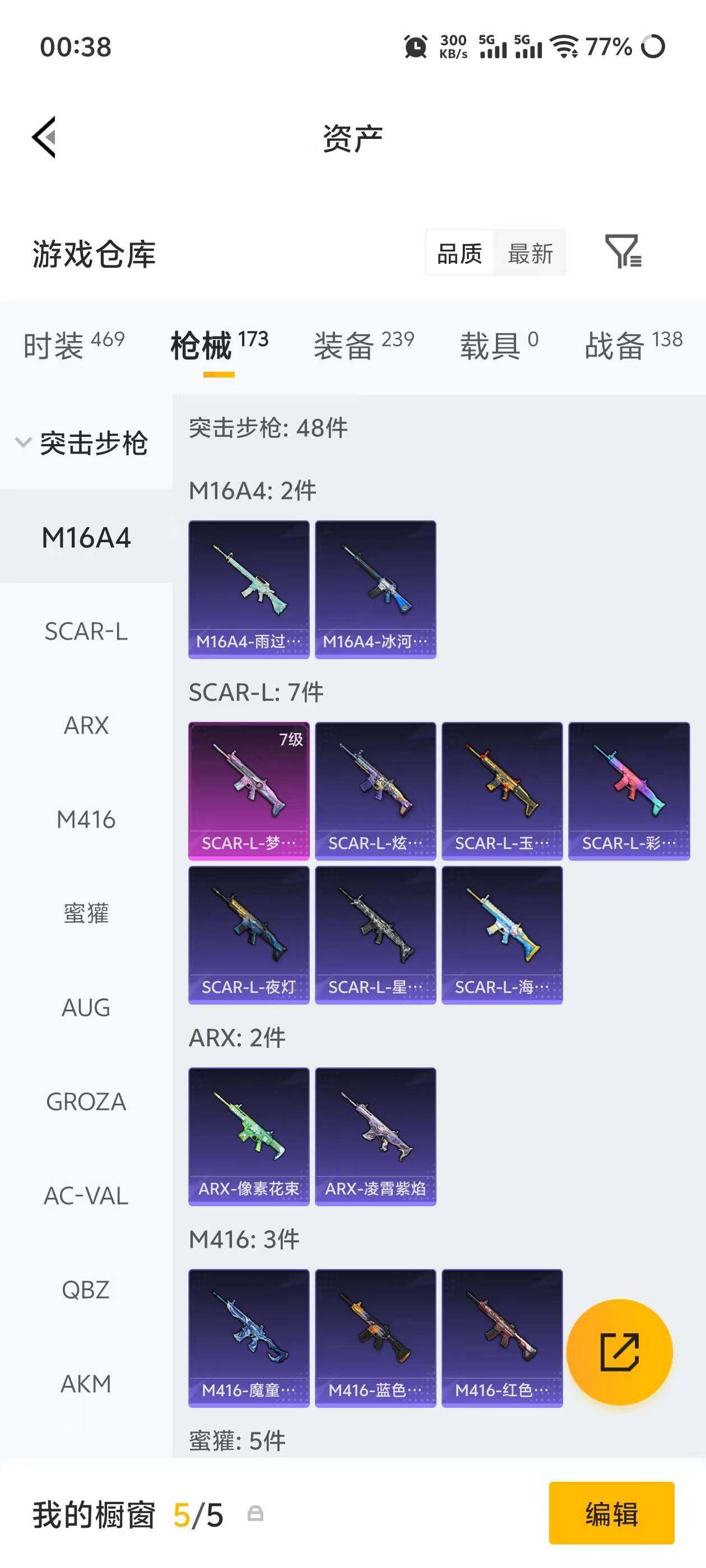Open the M16A4-雨过 weapon card
The width and height of the screenshot is (706, 1568).
click(250, 587)
